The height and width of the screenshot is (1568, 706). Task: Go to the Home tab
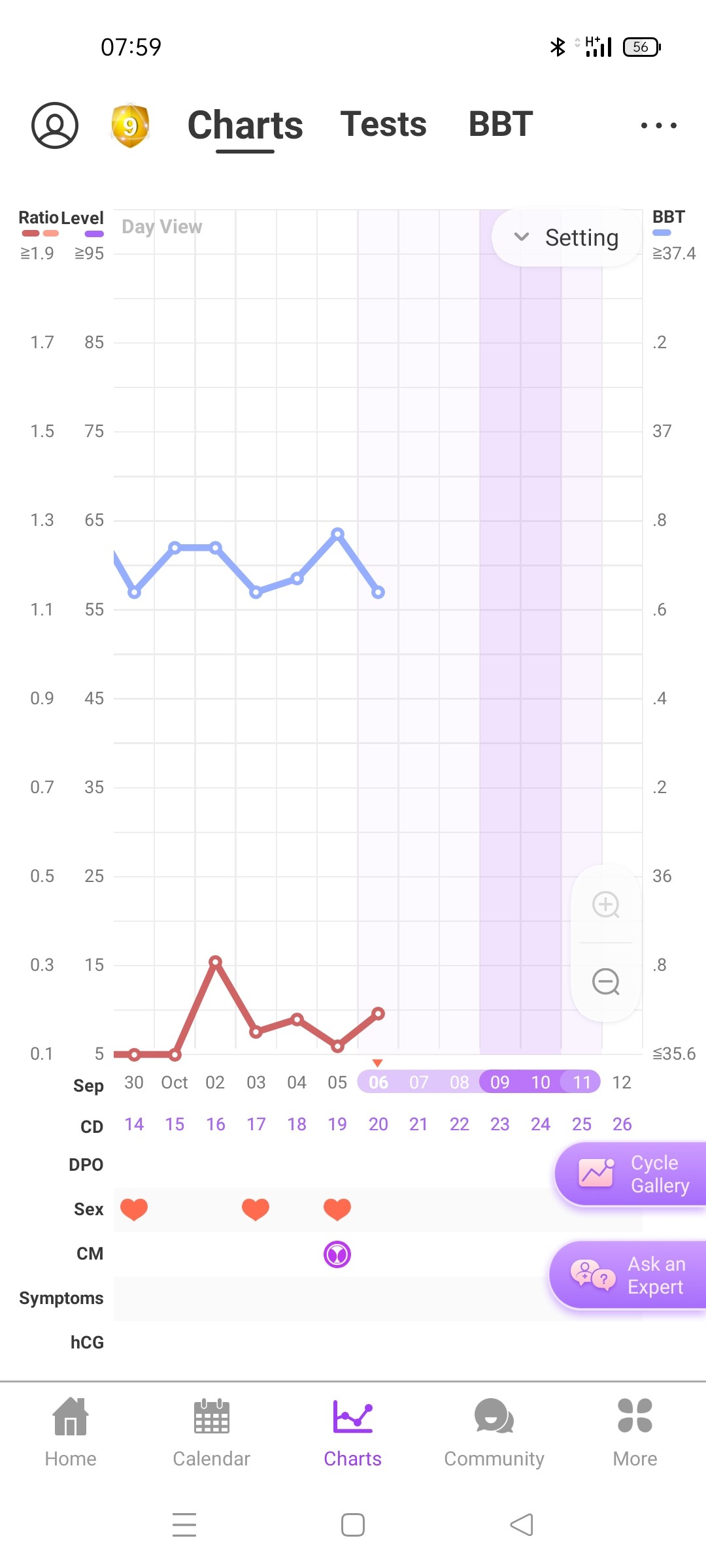pyautogui.click(x=71, y=1432)
